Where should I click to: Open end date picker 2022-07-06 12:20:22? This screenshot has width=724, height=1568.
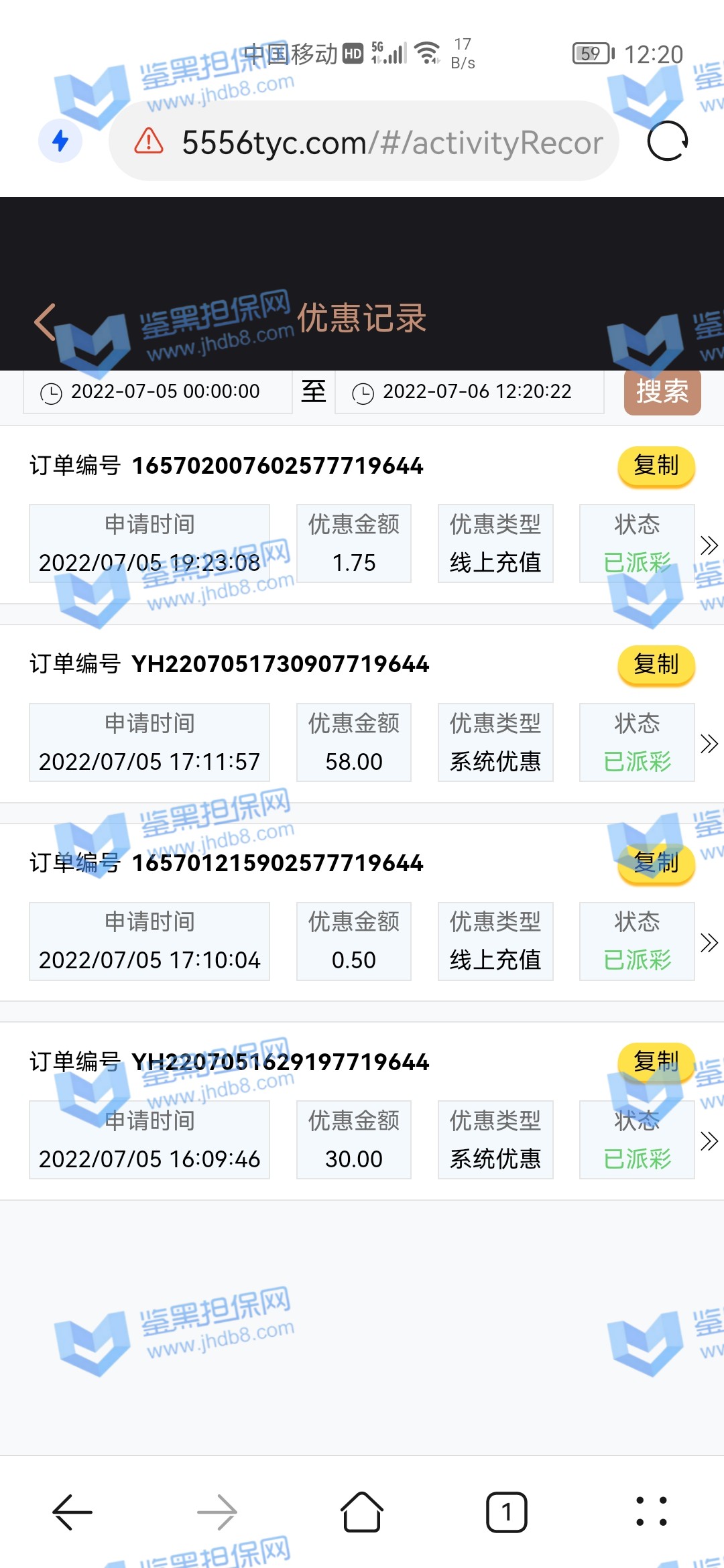click(x=469, y=392)
